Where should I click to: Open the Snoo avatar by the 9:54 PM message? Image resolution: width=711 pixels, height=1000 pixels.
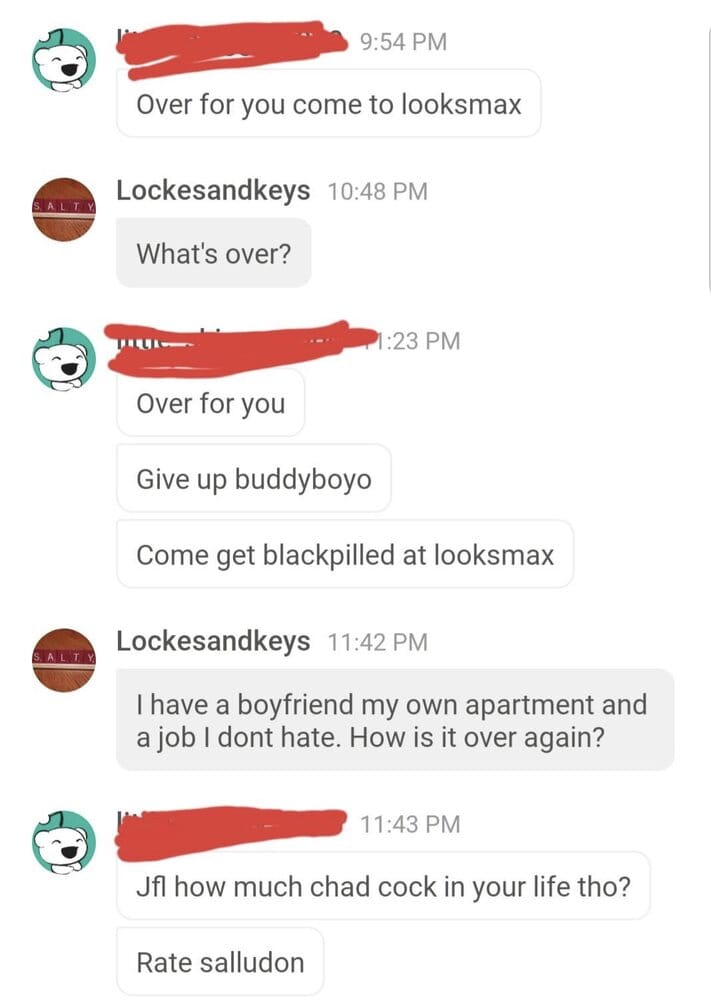tap(64, 59)
